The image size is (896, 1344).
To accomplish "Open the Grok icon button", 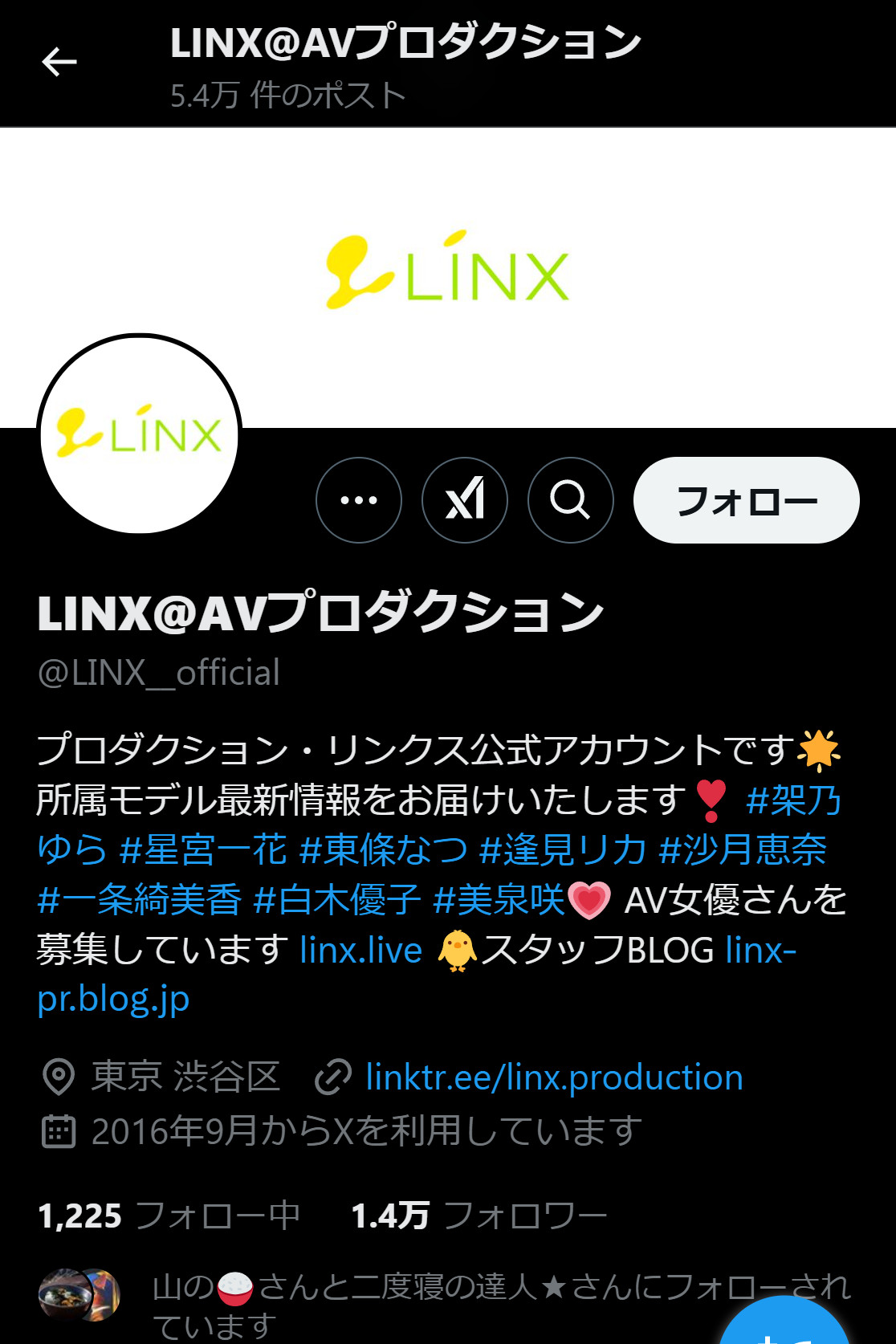I will coord(465,500).
